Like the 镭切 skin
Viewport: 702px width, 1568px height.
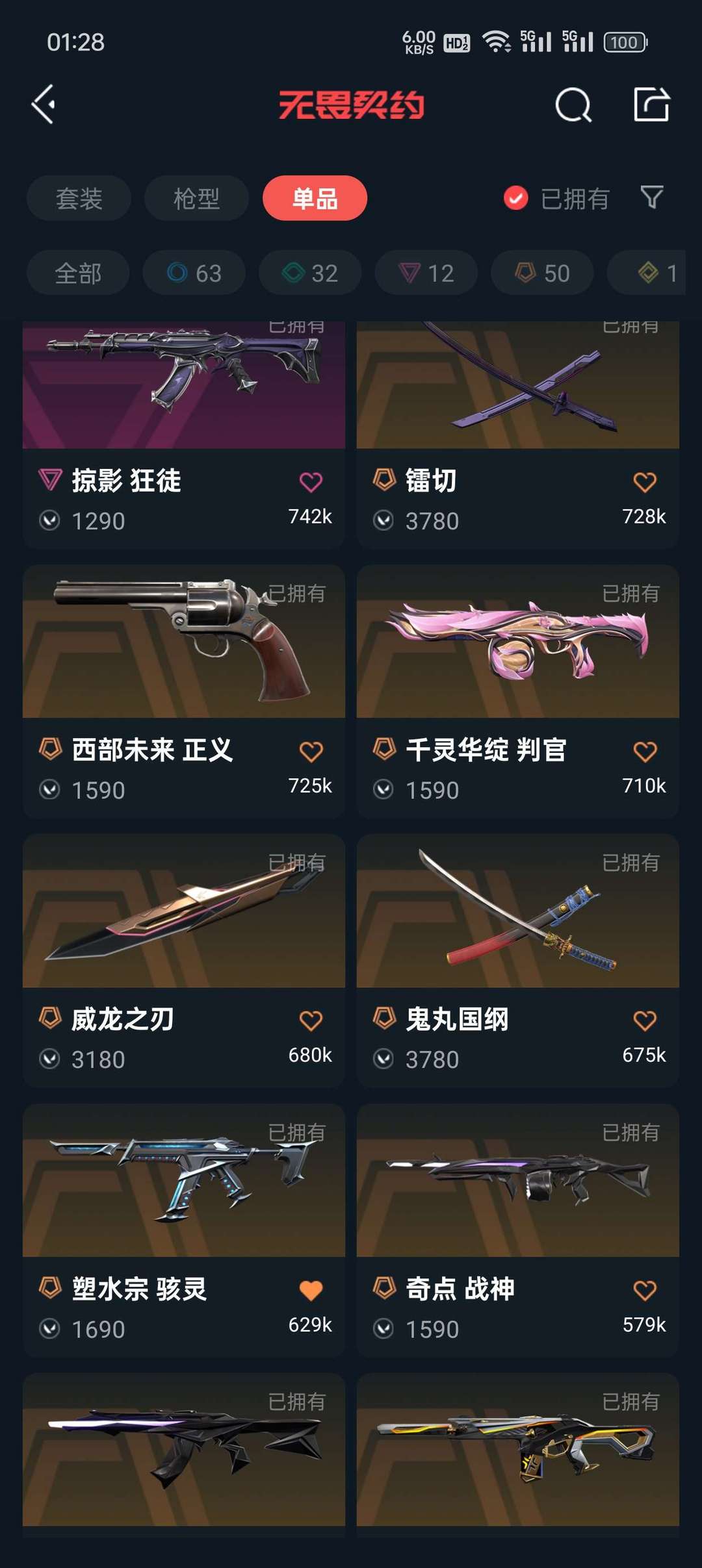pyautogui.click(x=644, y=482)
